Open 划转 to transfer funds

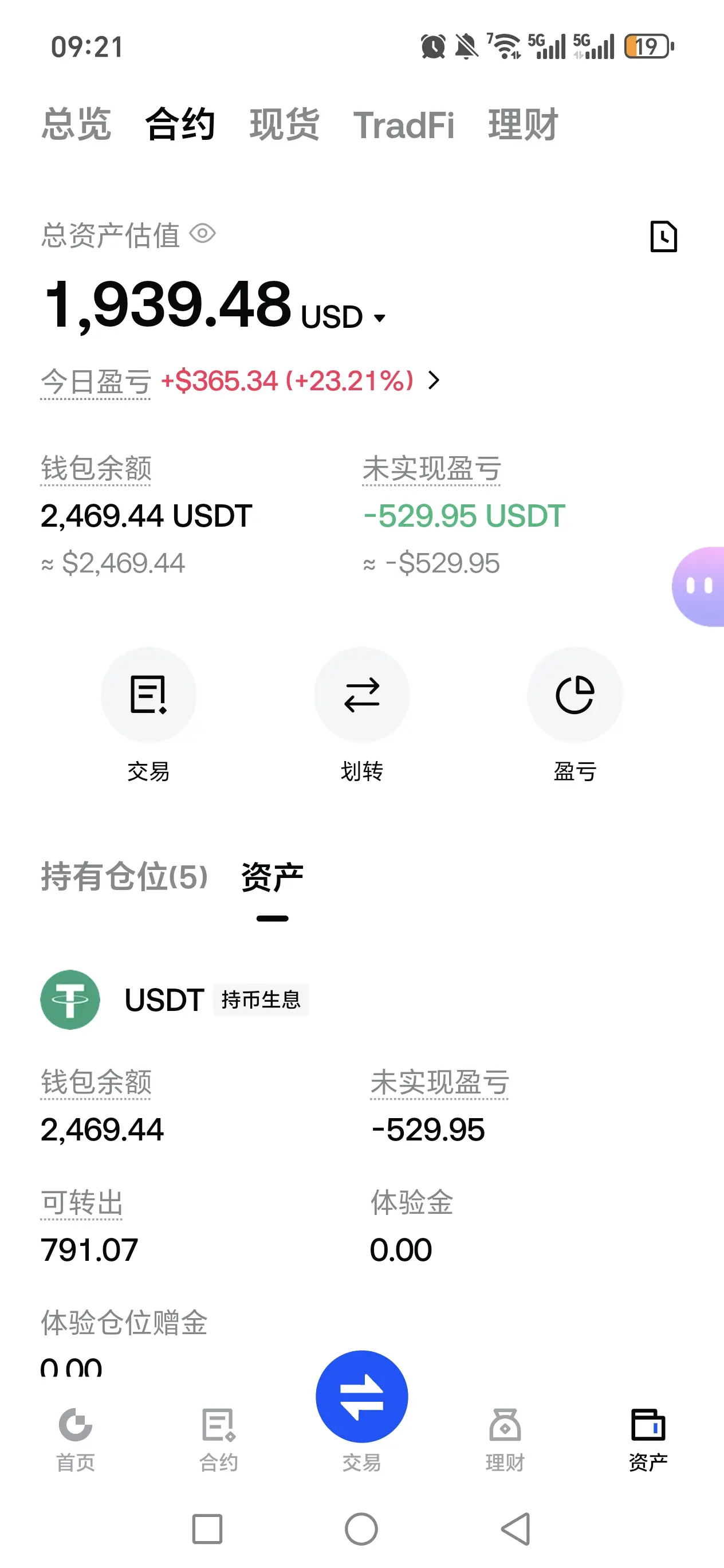click(362, 695)
